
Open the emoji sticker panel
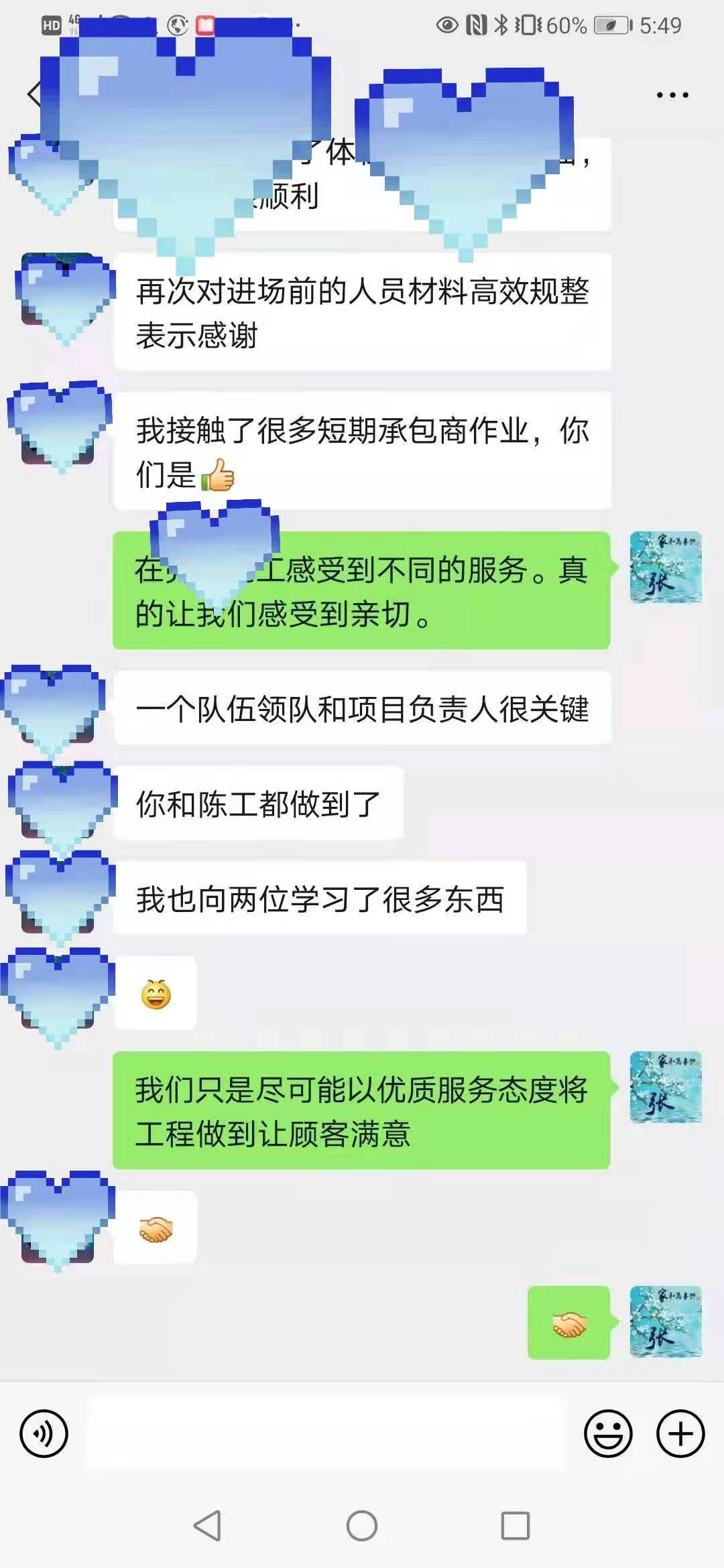click(608, 1434)
